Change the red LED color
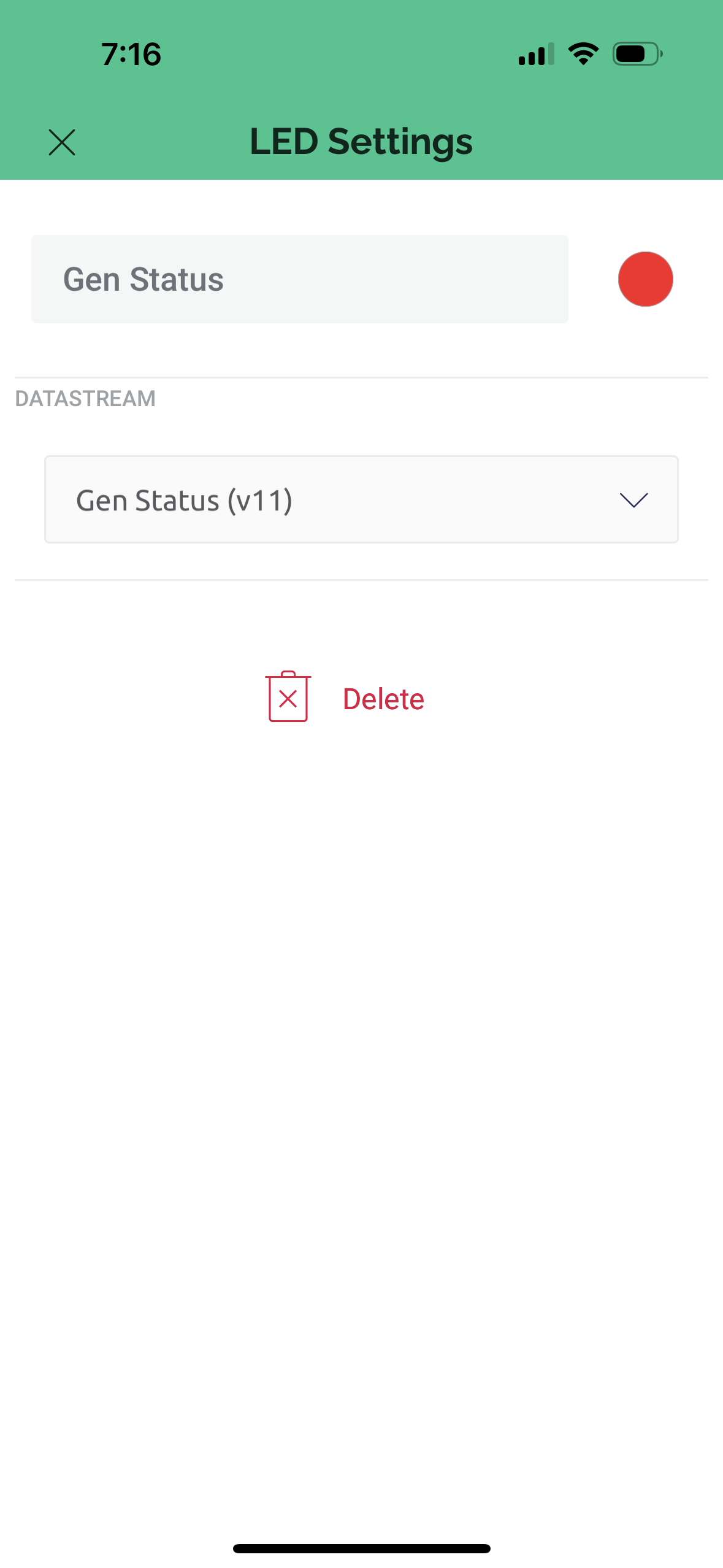 click(645, 279)
